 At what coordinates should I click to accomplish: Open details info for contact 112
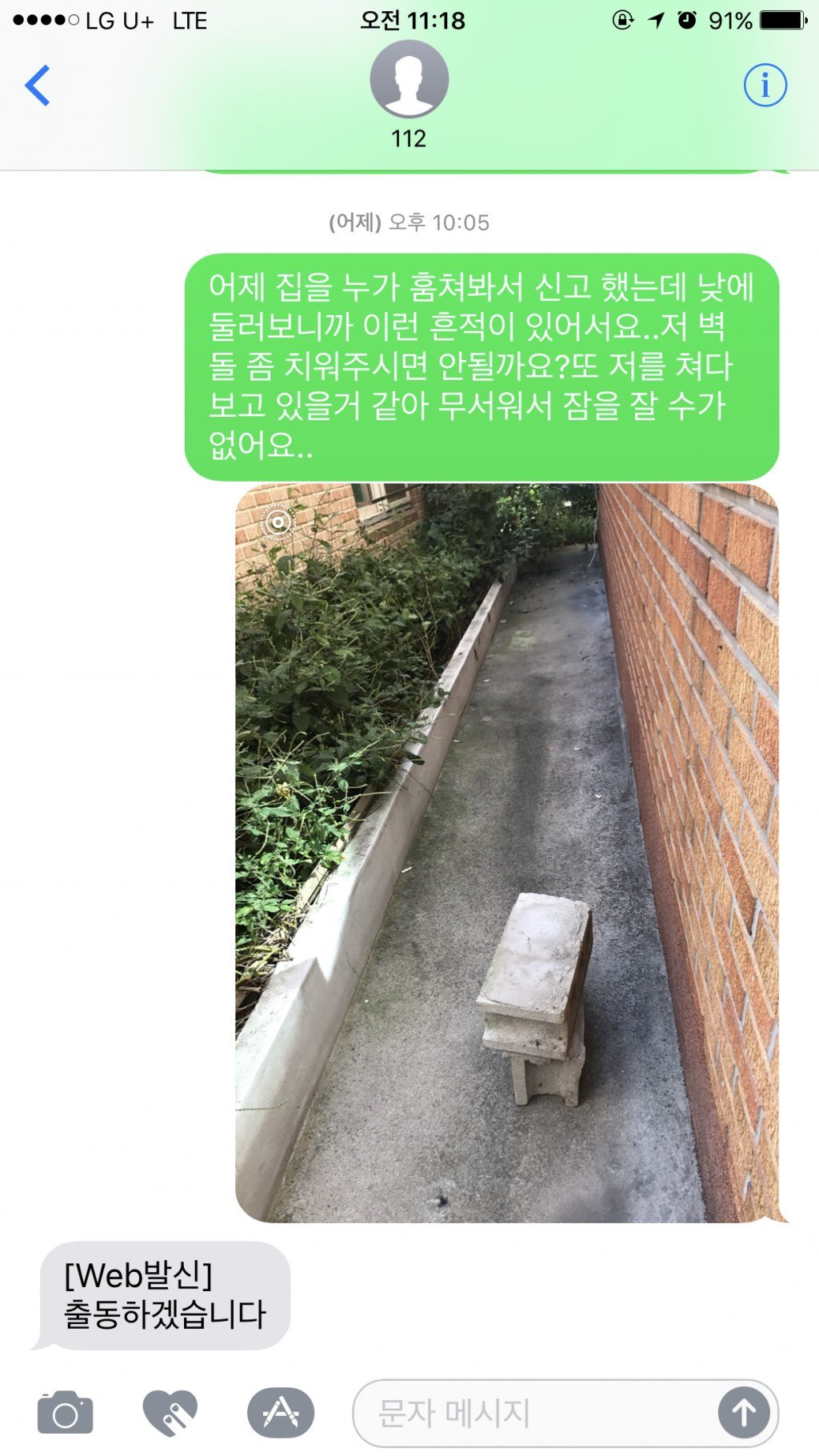(765, 85)
